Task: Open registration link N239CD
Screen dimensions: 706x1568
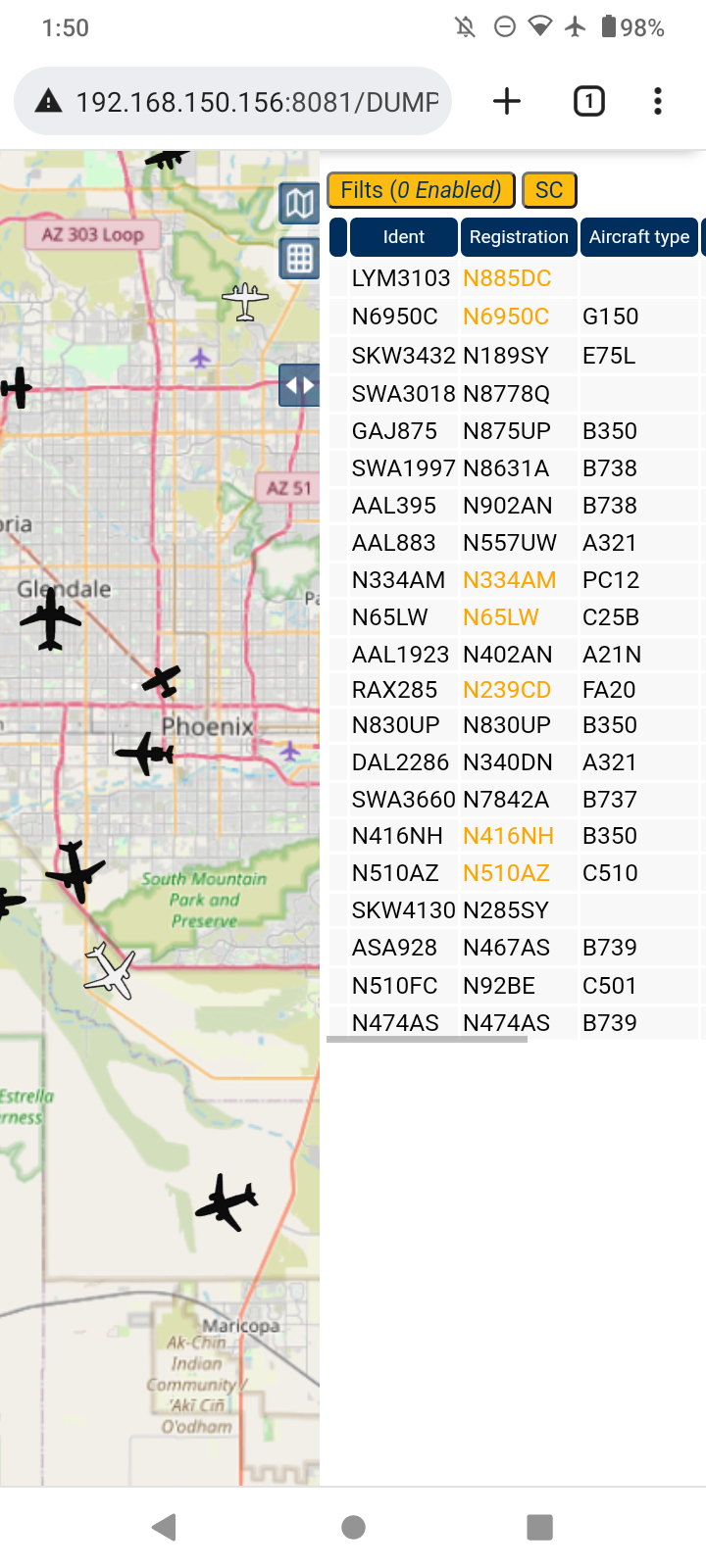Action: click(x=507, y=690)
